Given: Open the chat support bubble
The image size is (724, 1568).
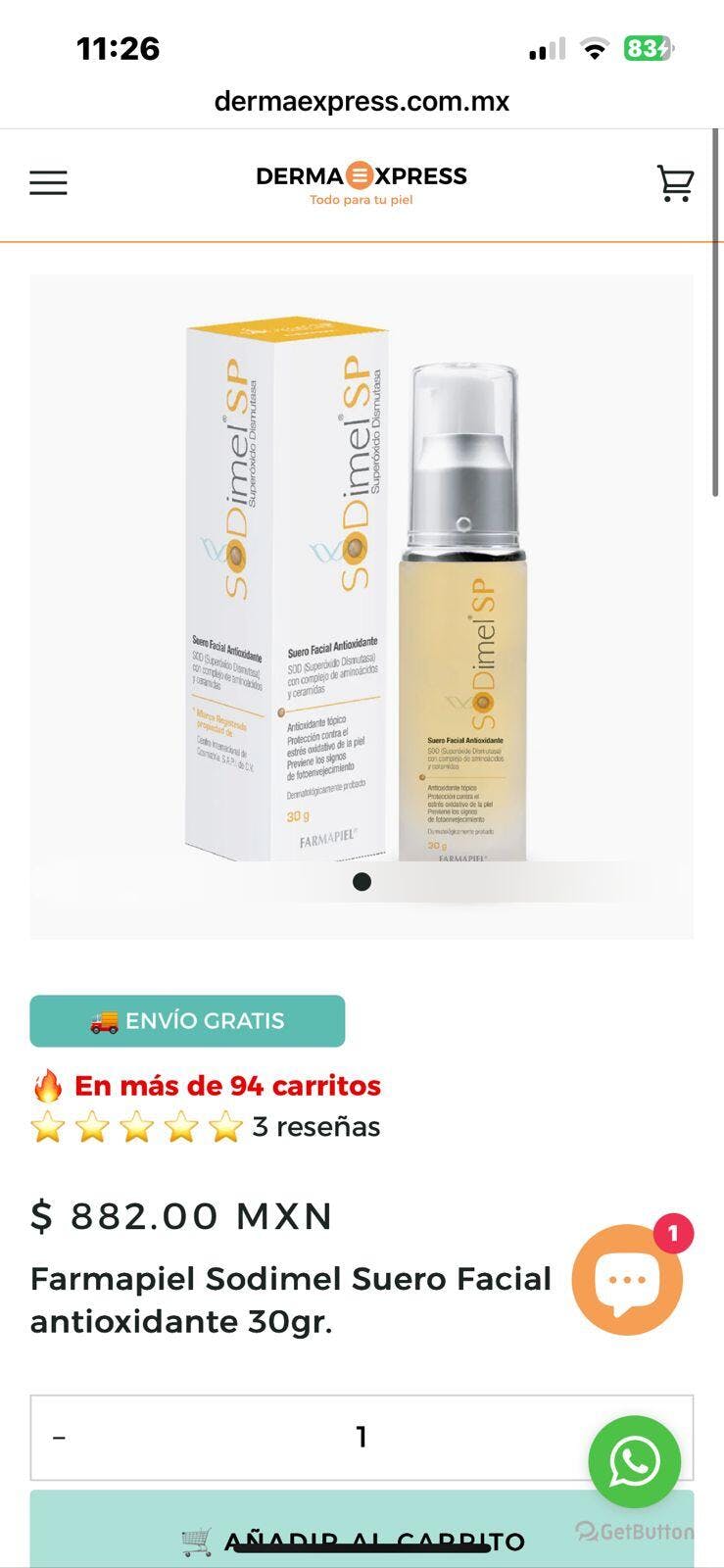Looking at the screenshot, I should coord(627,1279).
